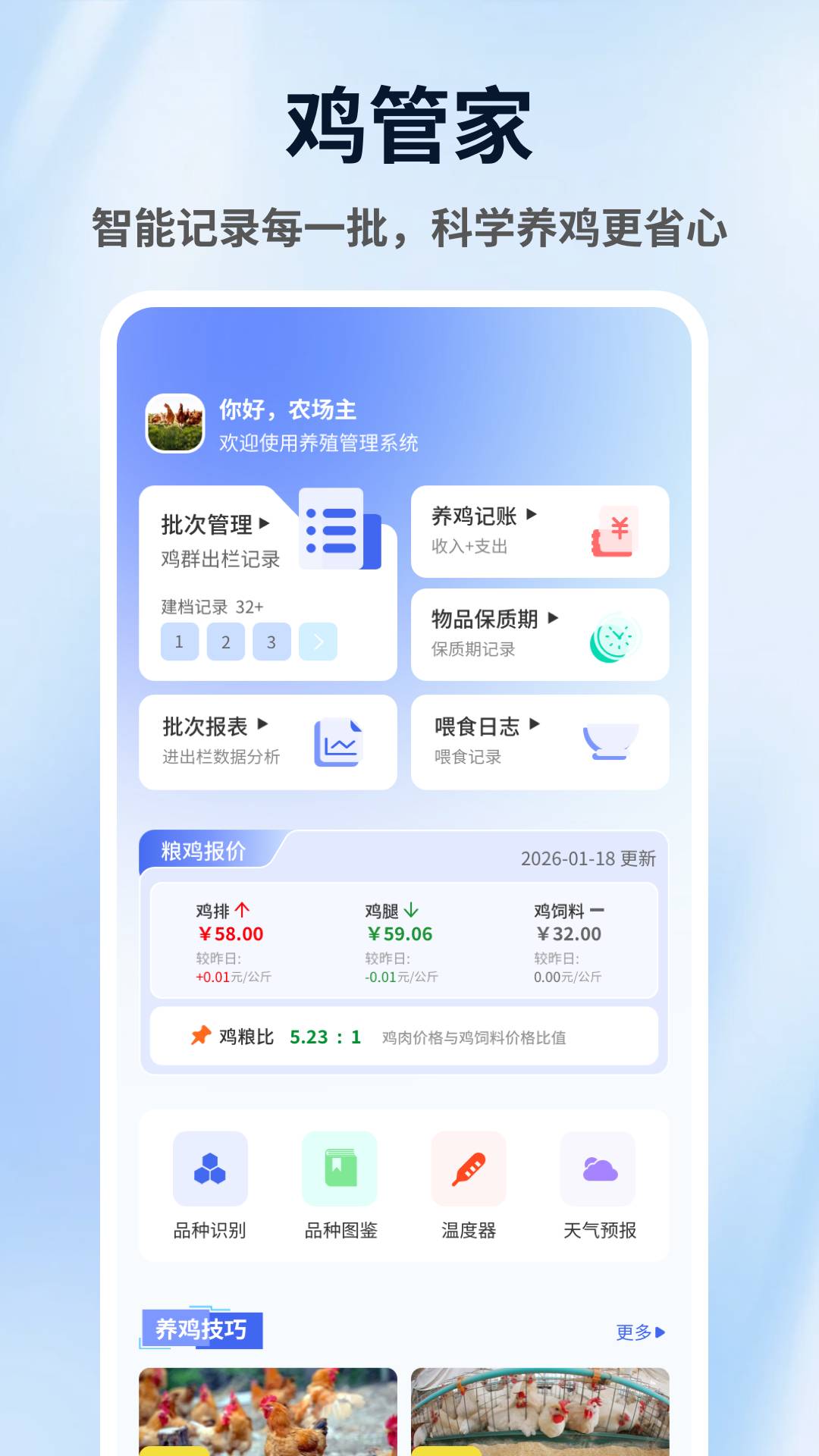
Task: Open the 品种识别 breed recognition icon
Action: coord(211,1168)
